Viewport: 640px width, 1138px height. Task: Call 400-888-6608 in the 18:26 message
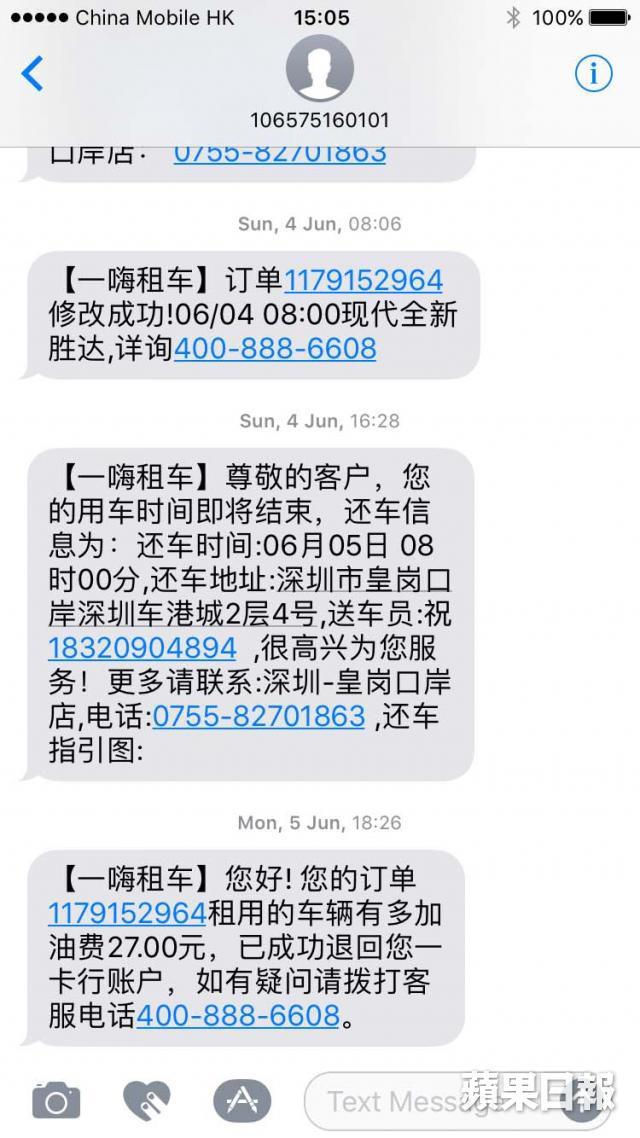[x=238, y=1017]
